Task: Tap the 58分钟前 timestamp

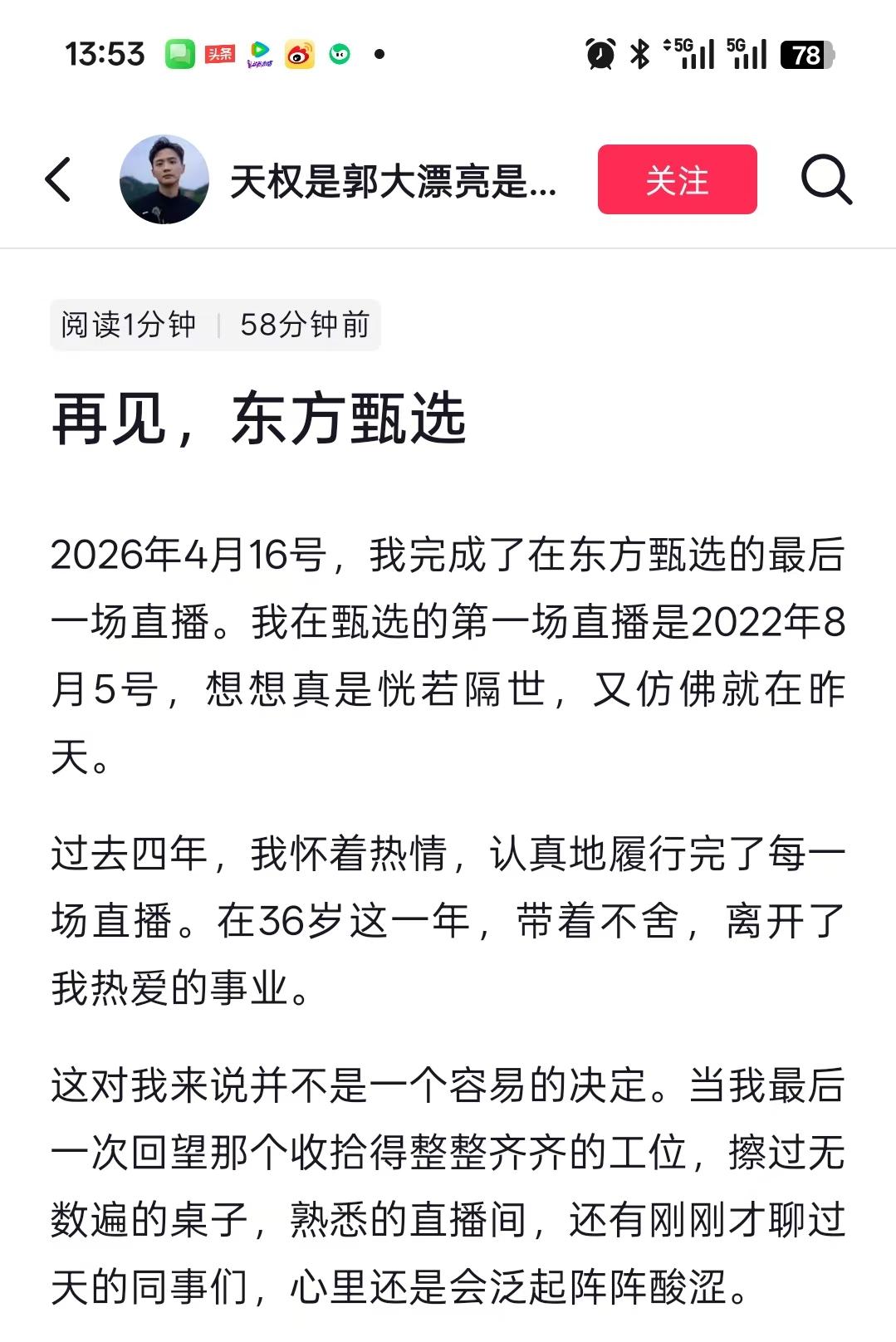Action: pyautogui.click(x=304, y=326)
